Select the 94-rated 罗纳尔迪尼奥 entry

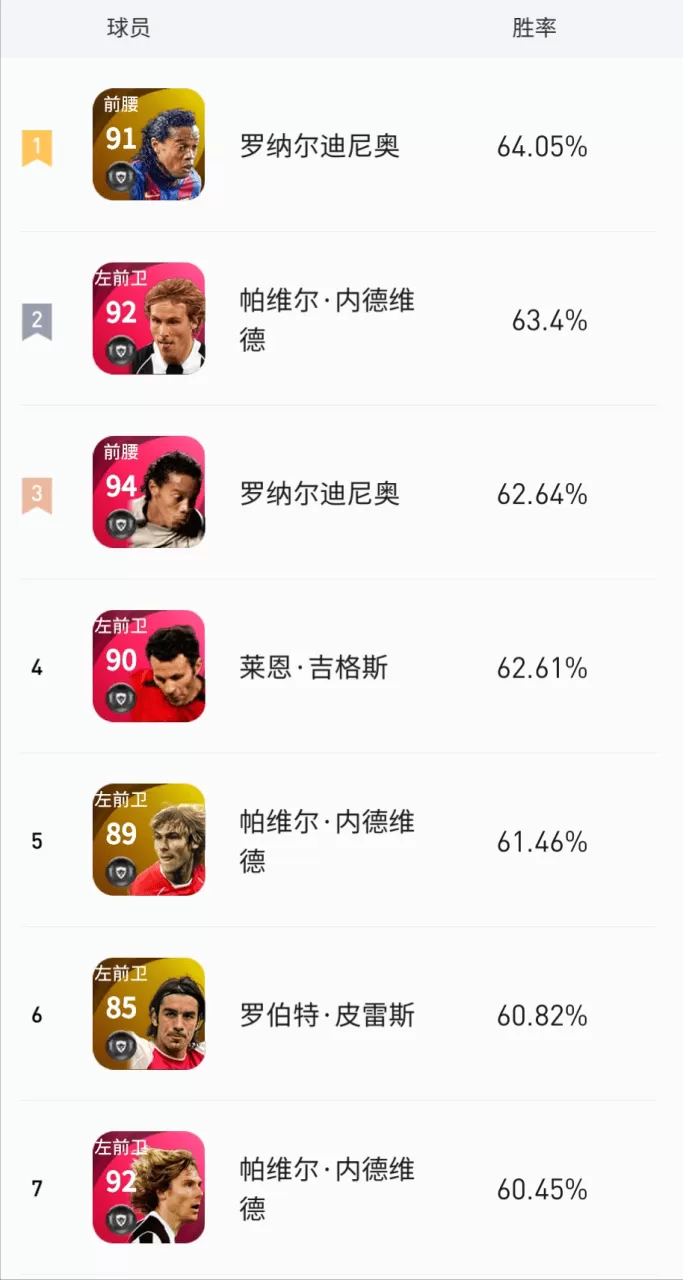tap(341, 493)
